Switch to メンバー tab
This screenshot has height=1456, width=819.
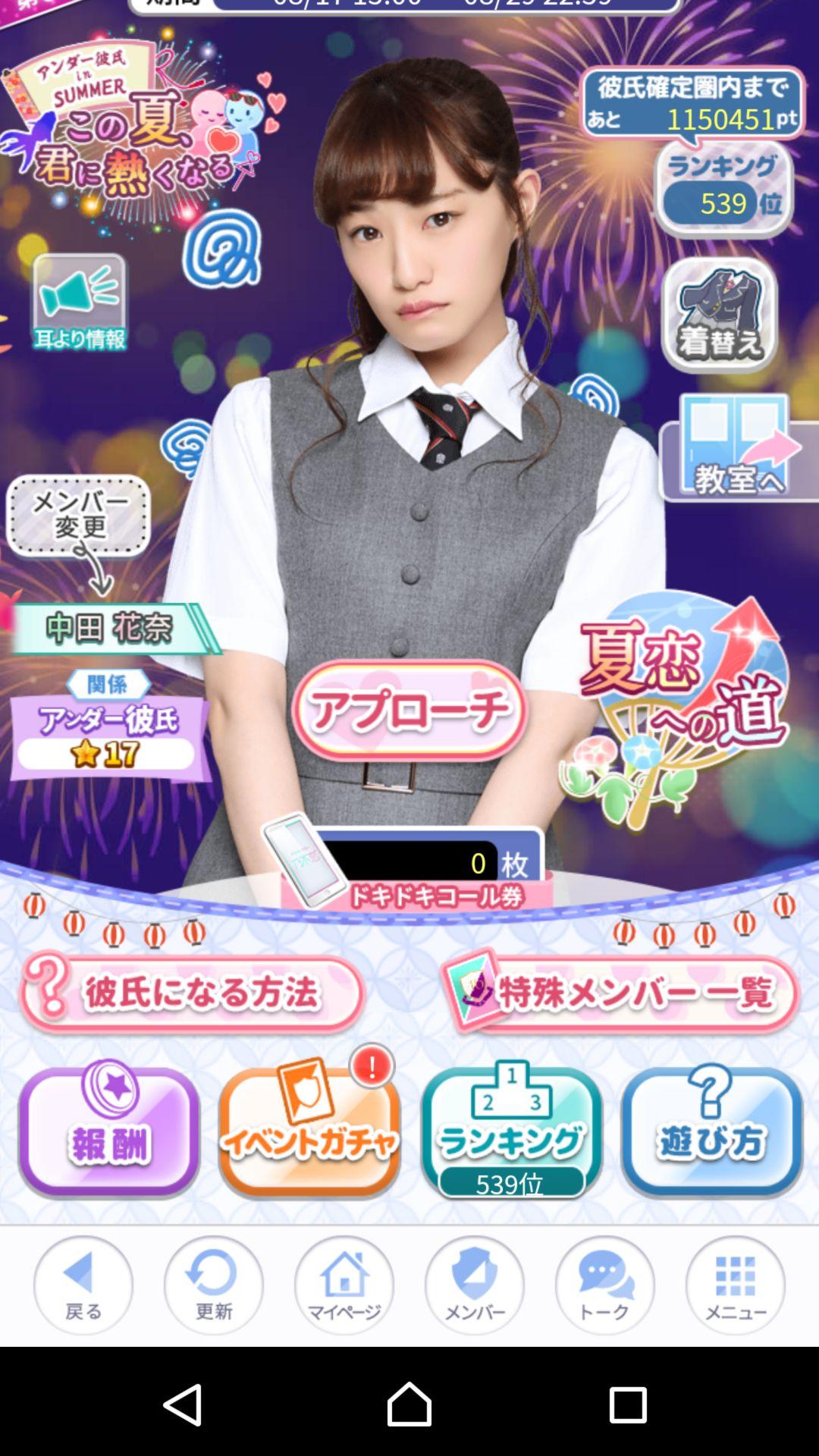click(475, 1285)
